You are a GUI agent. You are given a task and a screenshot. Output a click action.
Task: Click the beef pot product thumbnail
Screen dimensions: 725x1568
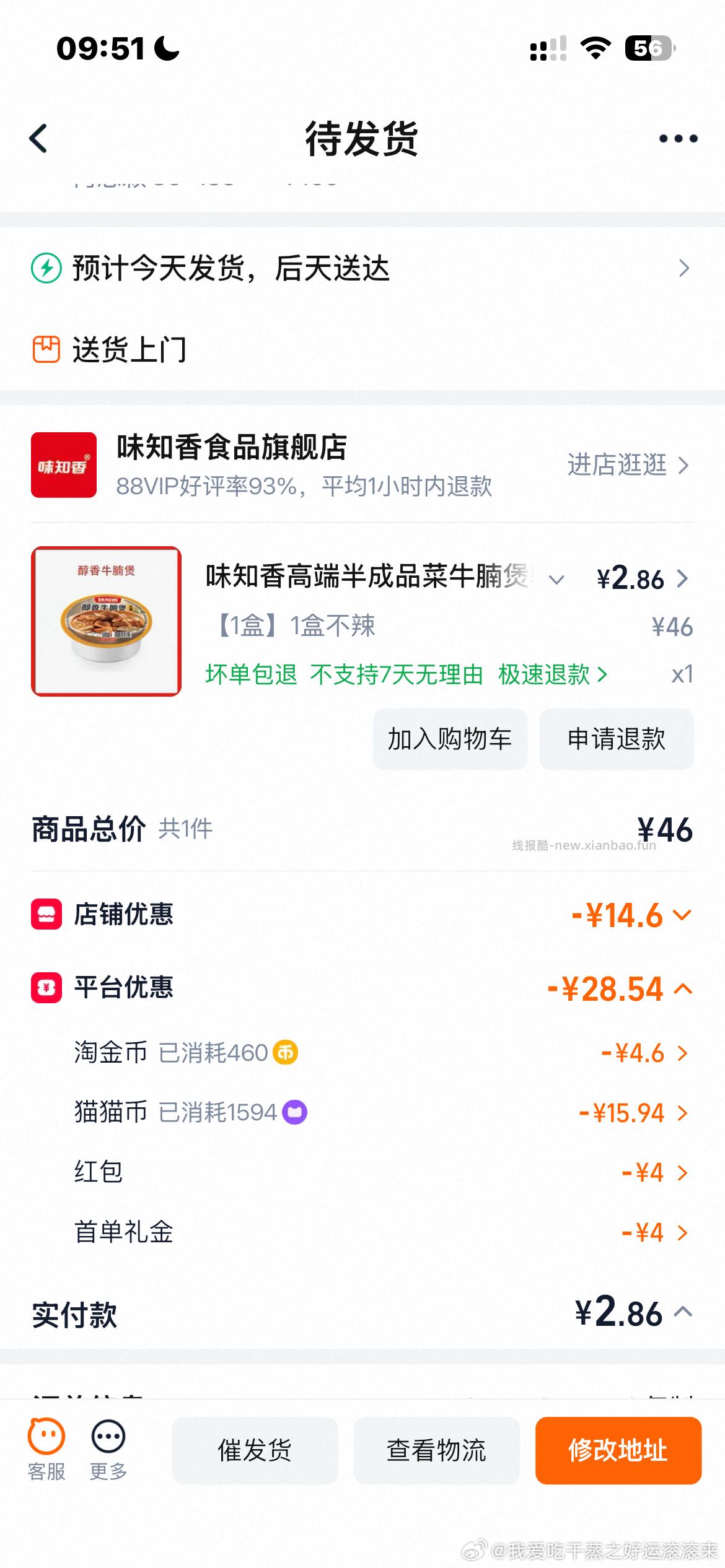pos(105,619)
